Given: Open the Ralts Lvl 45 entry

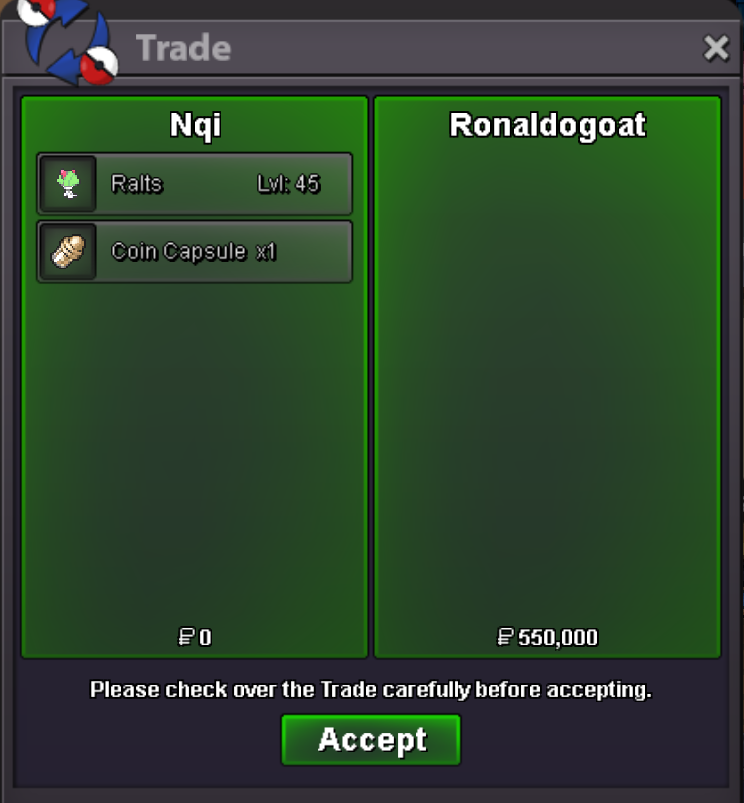Looking at the screenshot, I should click(x=195, y=184).
